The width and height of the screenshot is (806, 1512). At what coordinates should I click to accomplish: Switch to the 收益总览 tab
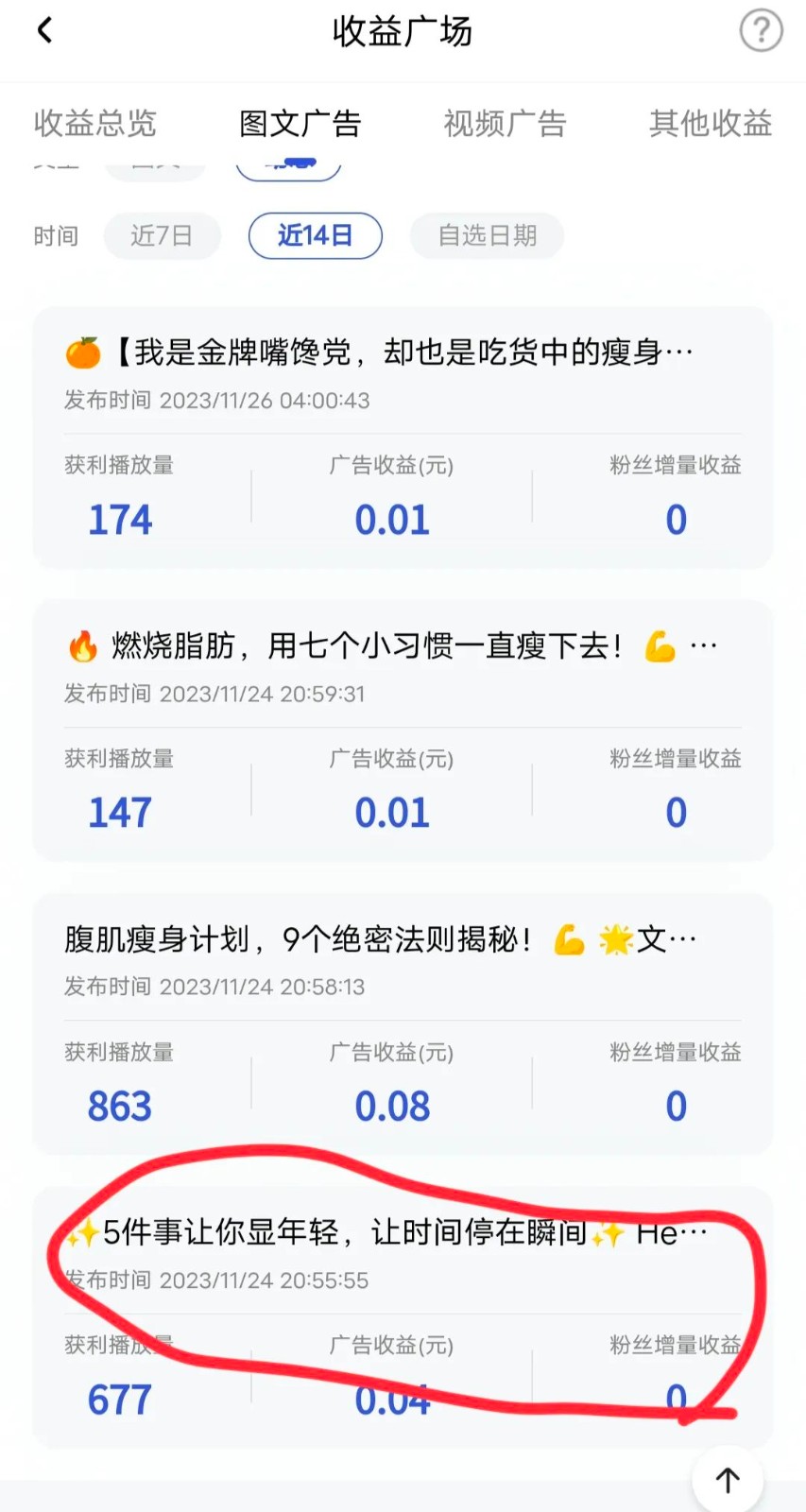click(x=94, y=123)
